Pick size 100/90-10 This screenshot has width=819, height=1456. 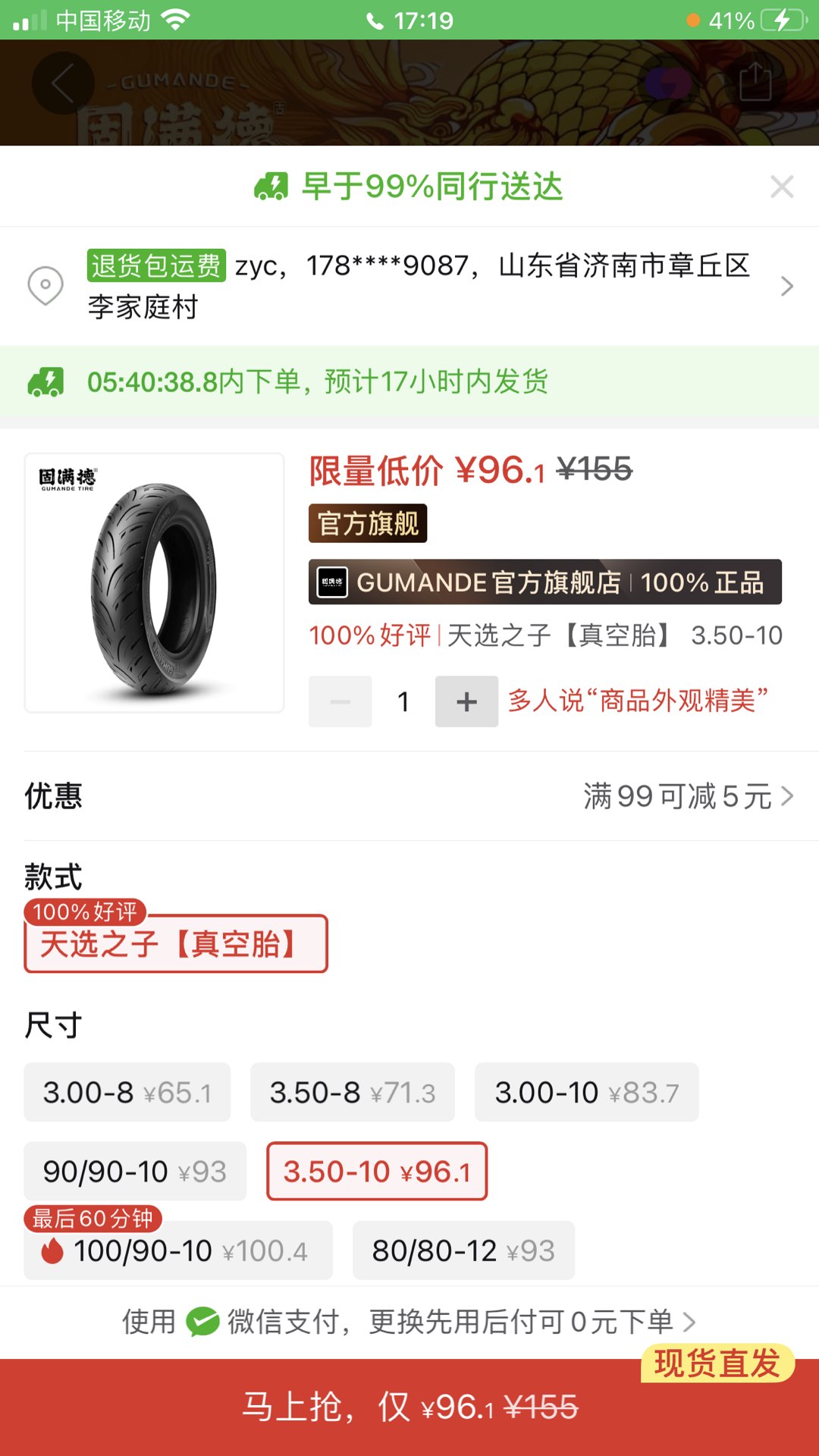178,1250
